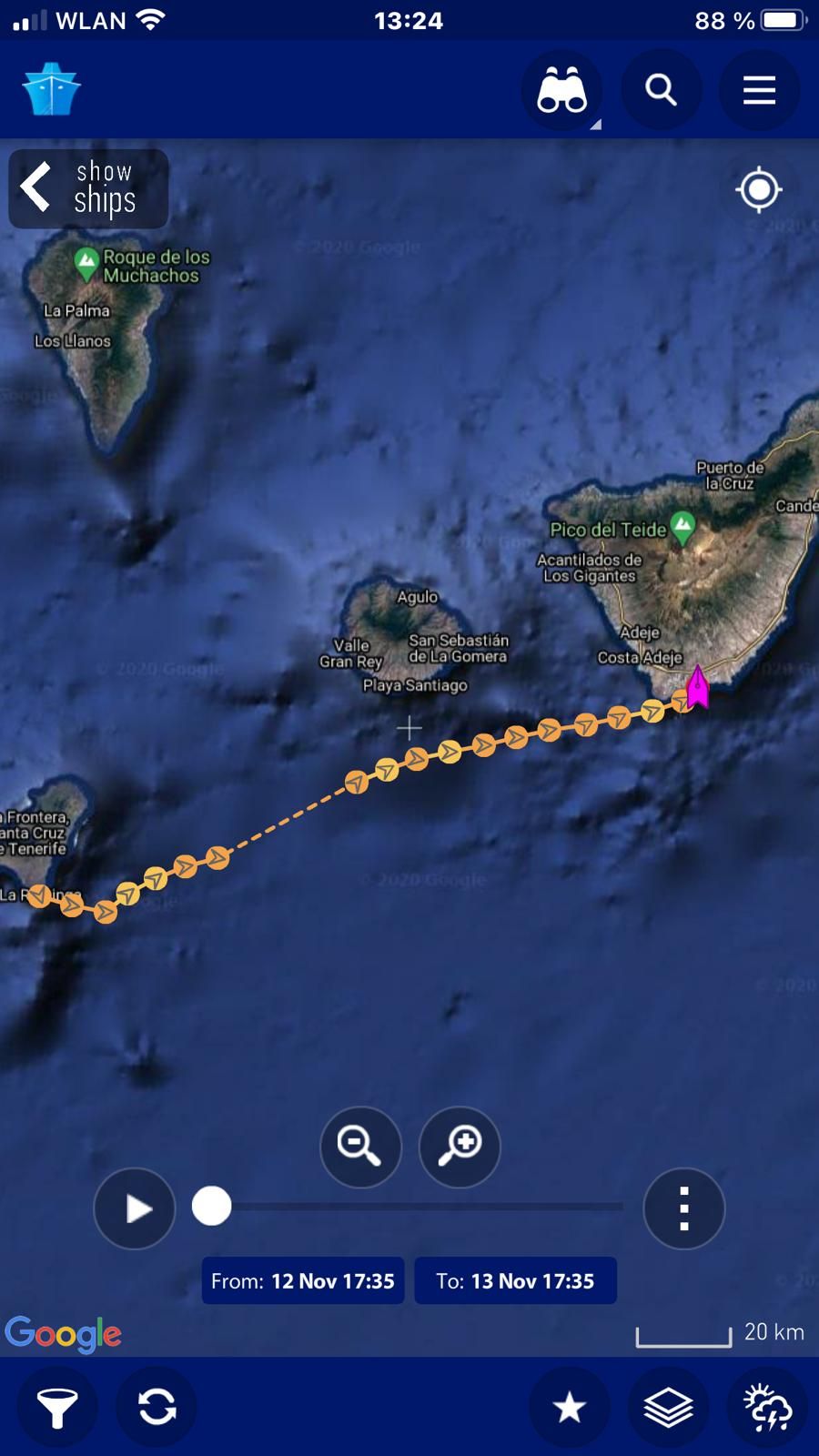Open map layers selector
Screen dimensions: 819x1456
(669, 1408)
